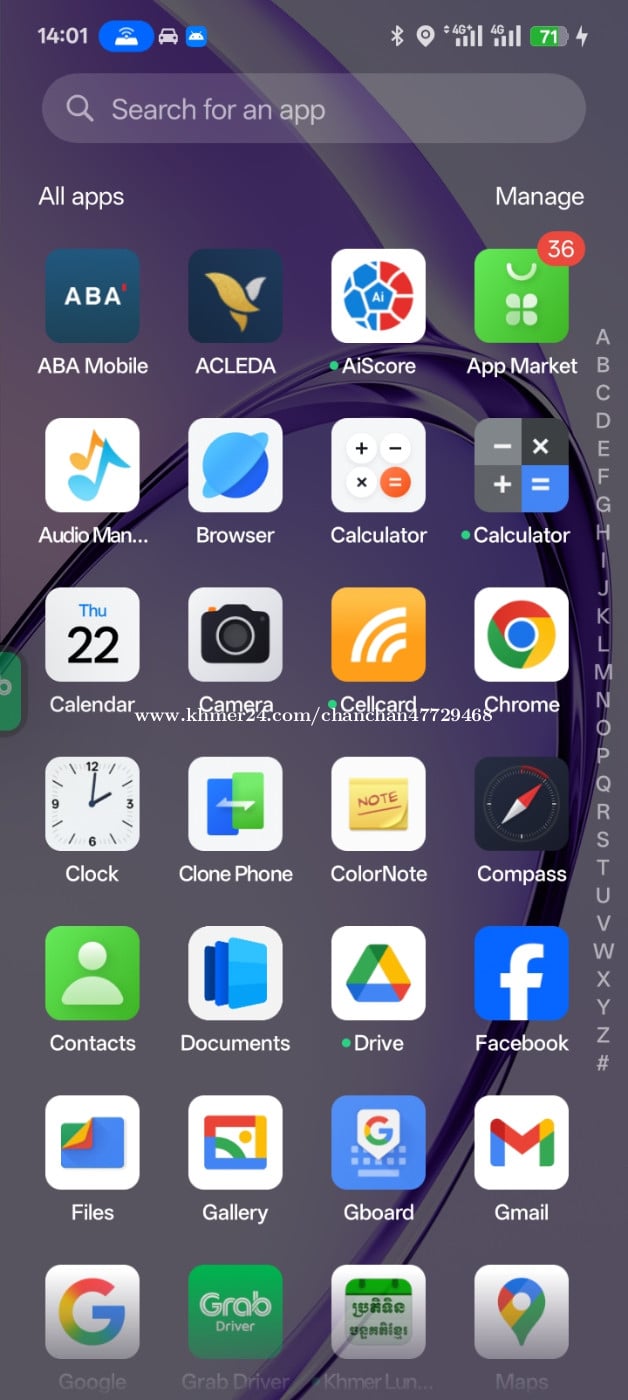Open Google Drive
The height and width of the screenshot is (1400, 628).
(x=378, y=972)
